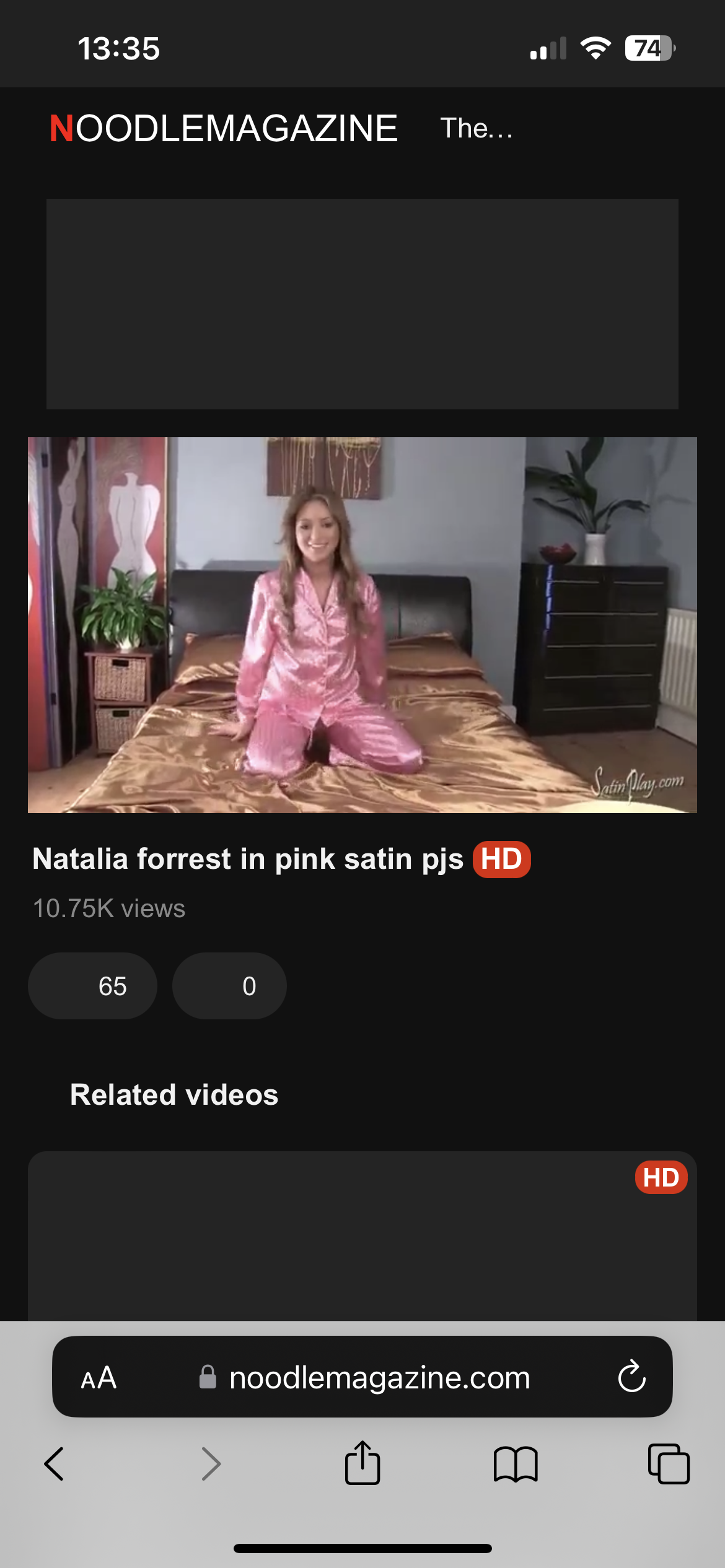This screenshot has height=1568, width=725.
Task: Tap the noodlemagazine.com address bar
Action: pos(378,1378)
